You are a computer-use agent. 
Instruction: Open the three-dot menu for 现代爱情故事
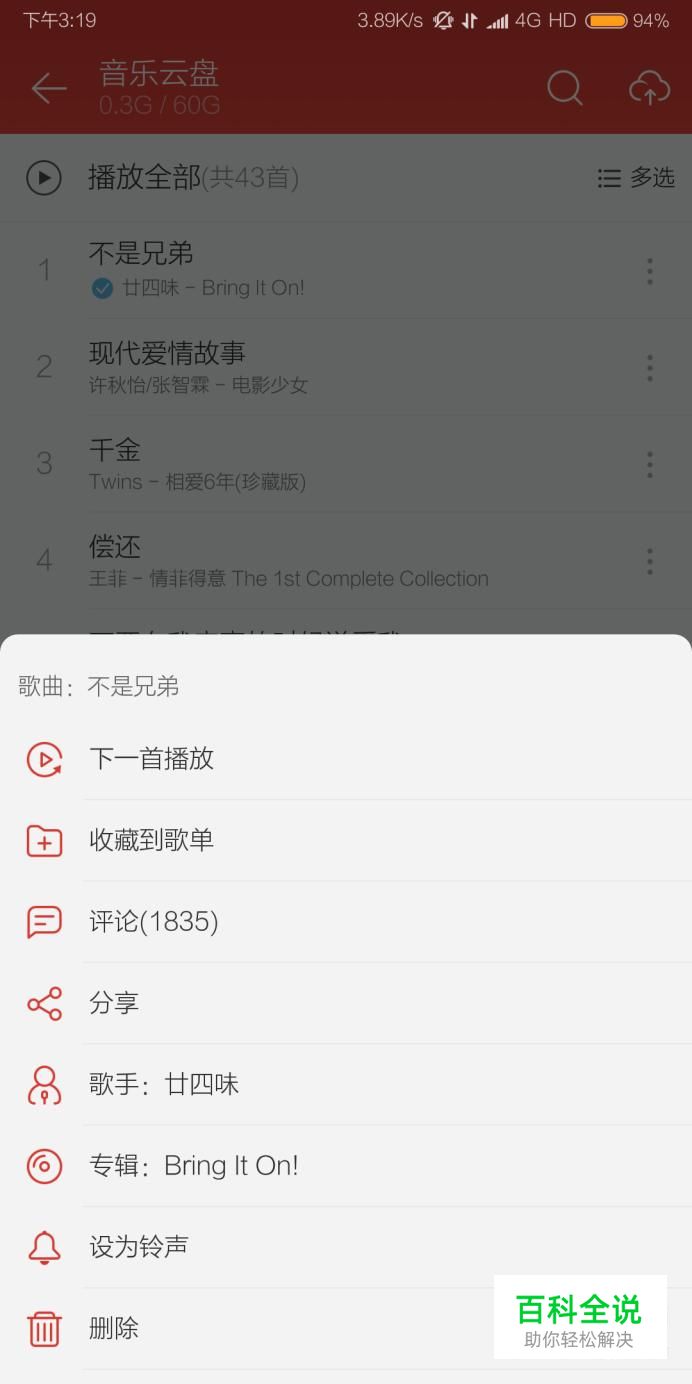[x=650, y=367]
